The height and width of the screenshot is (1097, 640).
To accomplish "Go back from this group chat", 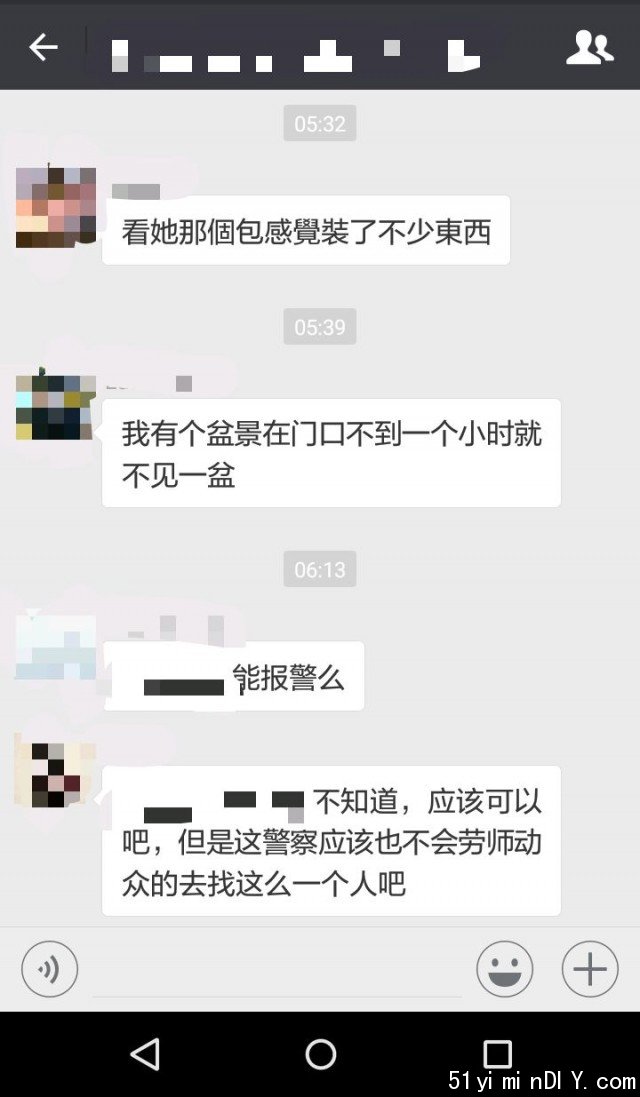I will 42,47.
